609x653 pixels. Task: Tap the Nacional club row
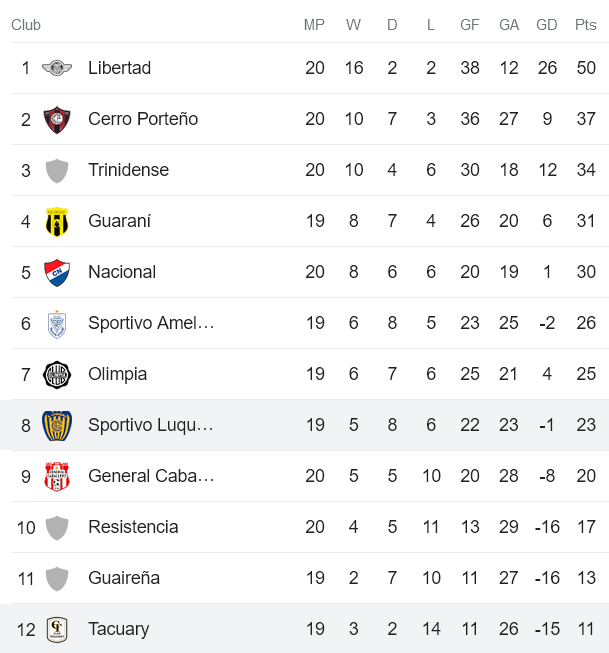[x=122, y=272]
